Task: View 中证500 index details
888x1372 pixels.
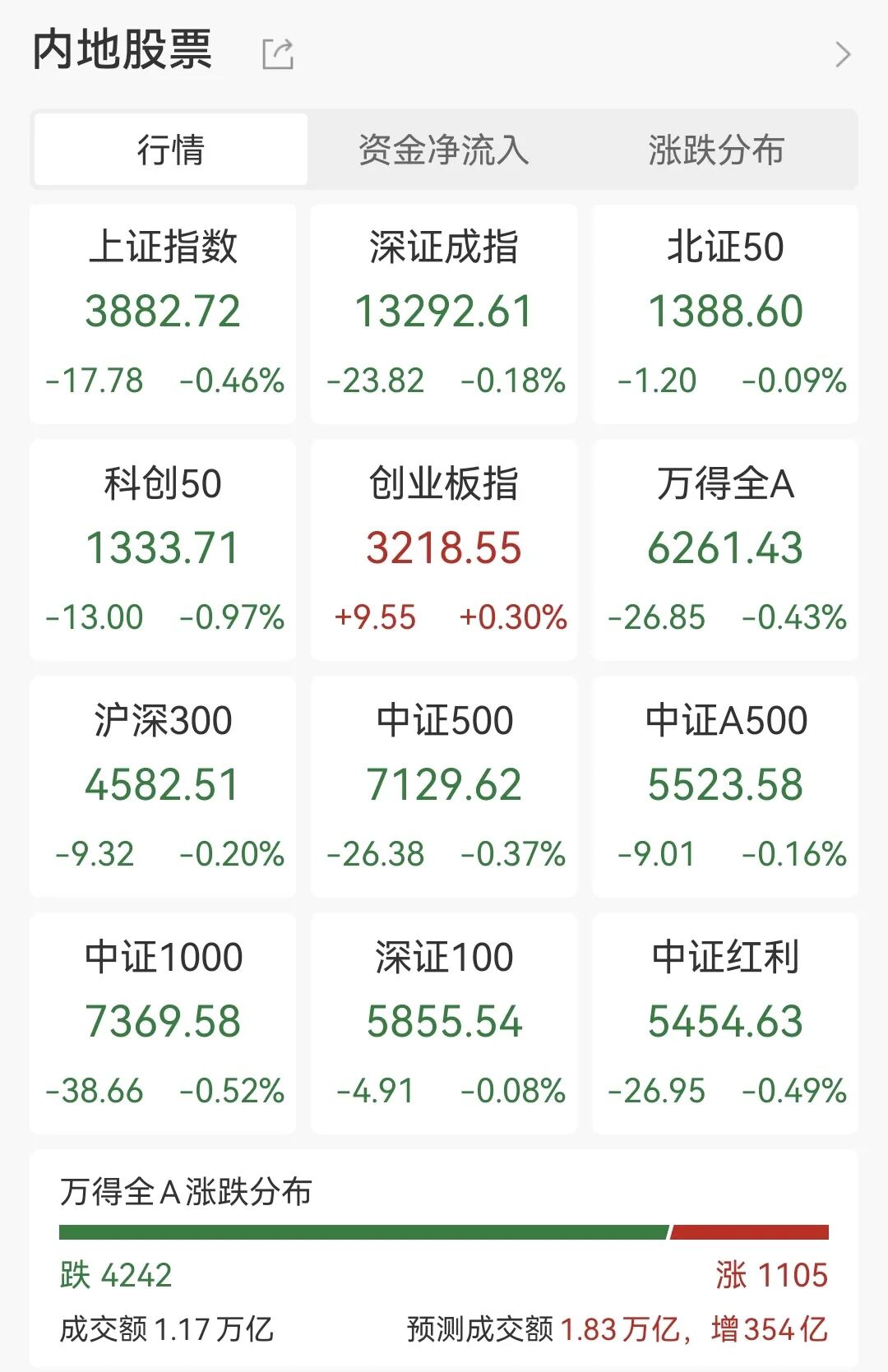Action: tap(444, 787)
